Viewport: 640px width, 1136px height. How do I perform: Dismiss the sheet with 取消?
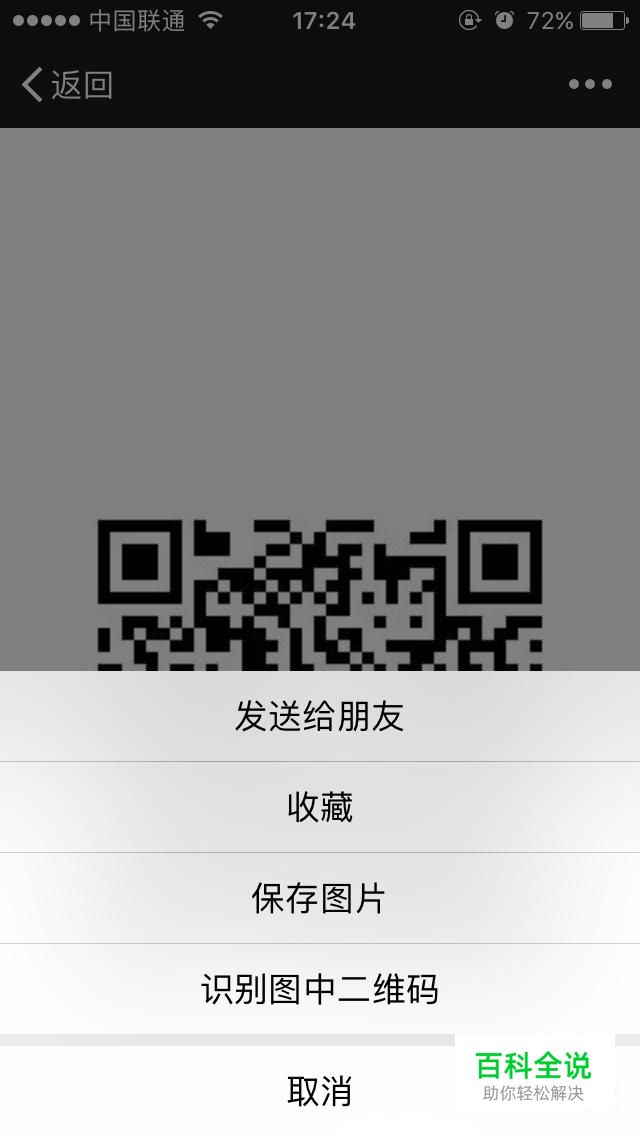tap(320, 1090)
